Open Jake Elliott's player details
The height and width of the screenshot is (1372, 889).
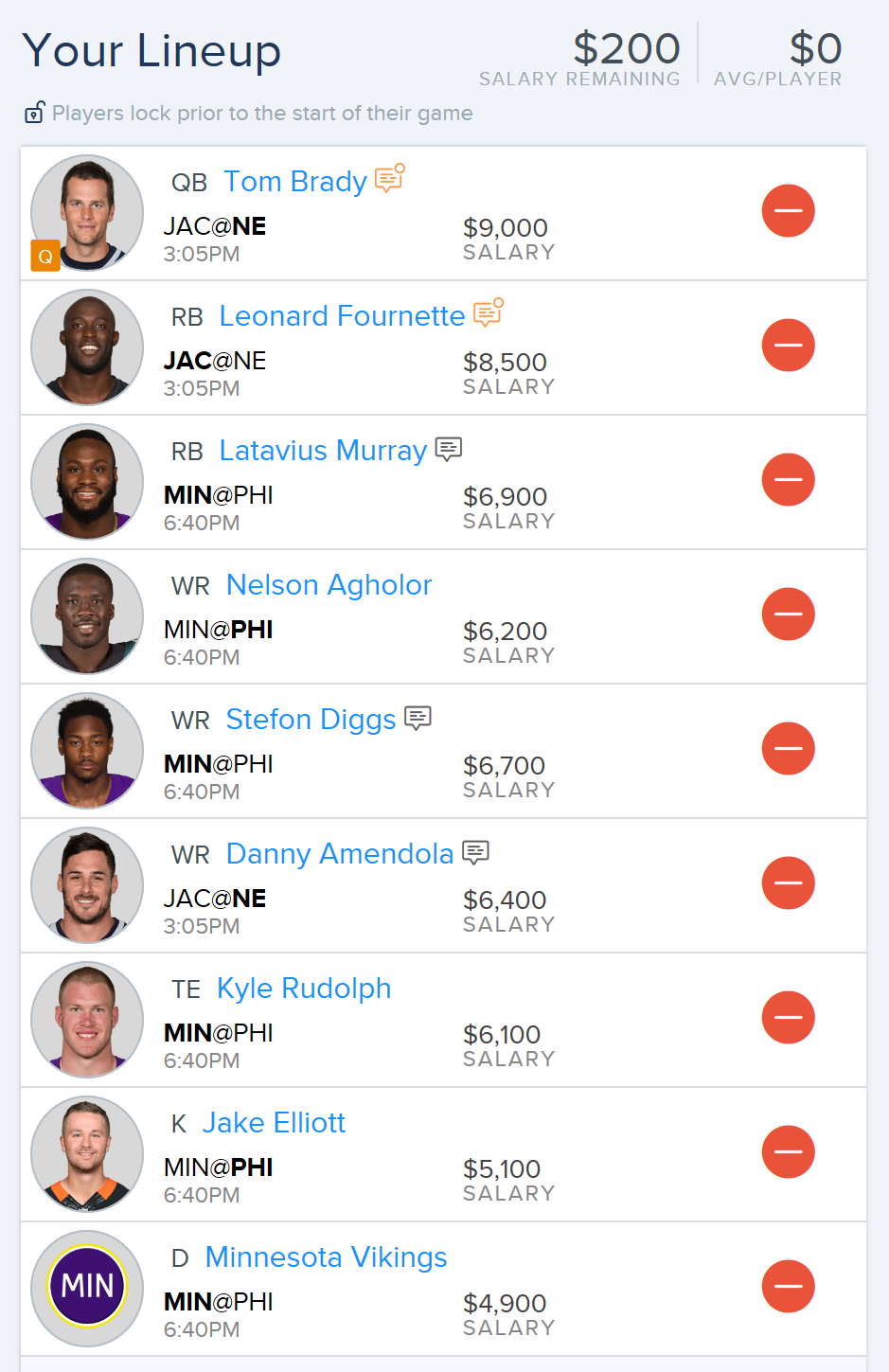pyautogui.click(x=274, y=1122)
